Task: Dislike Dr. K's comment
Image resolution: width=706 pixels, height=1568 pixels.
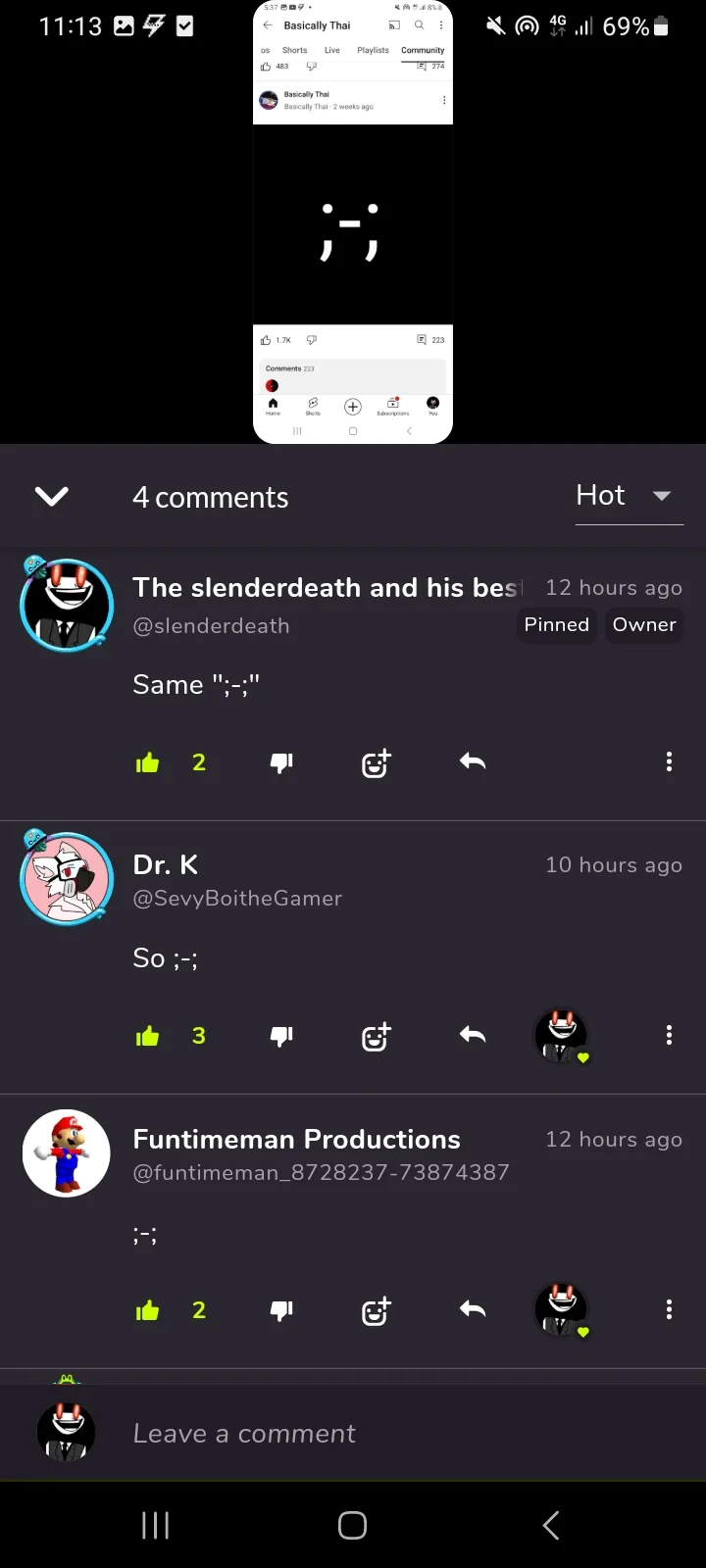Action: tap(281, 1036)
